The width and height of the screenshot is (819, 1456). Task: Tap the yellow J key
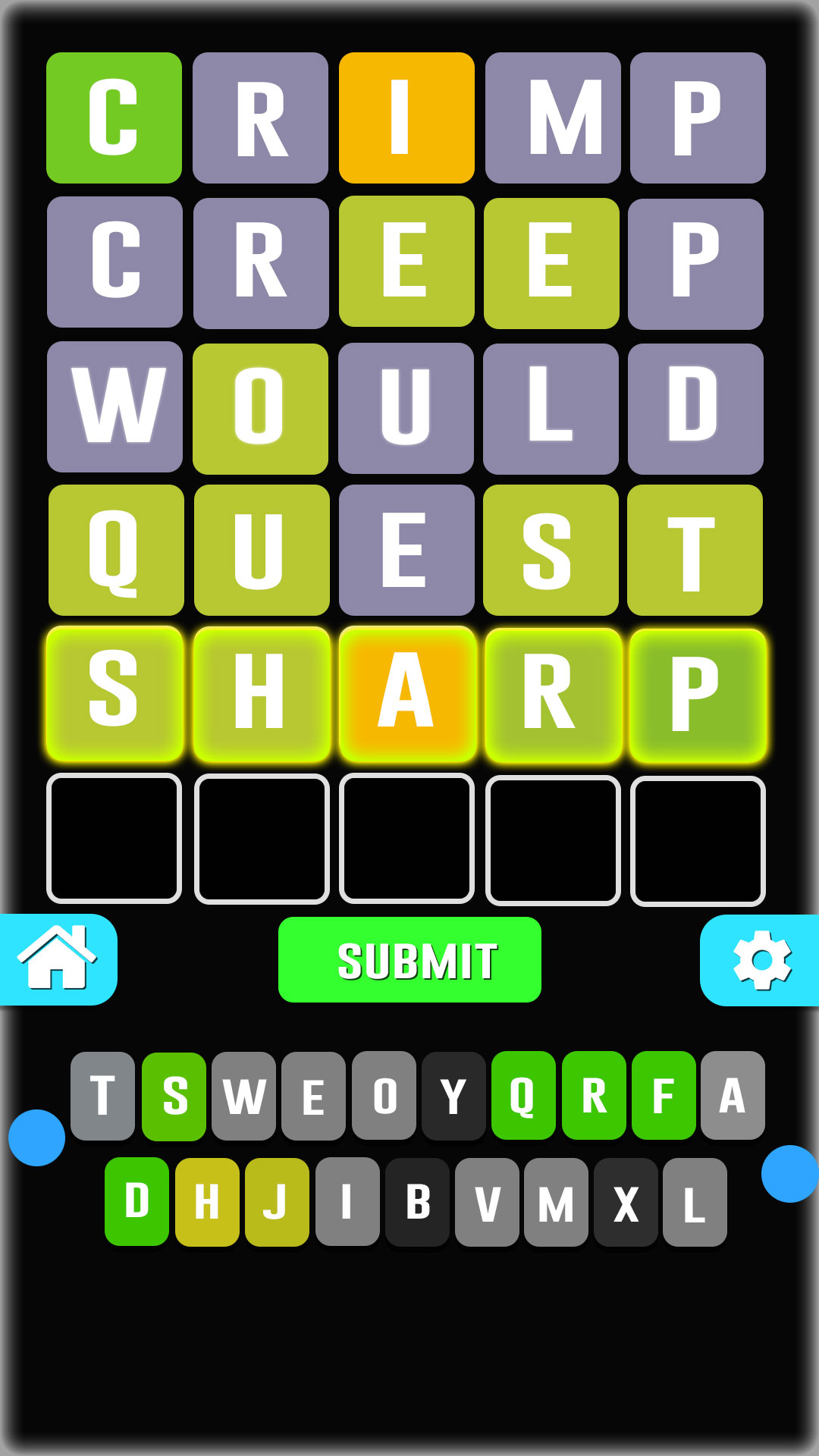(x=277, y=1202)
